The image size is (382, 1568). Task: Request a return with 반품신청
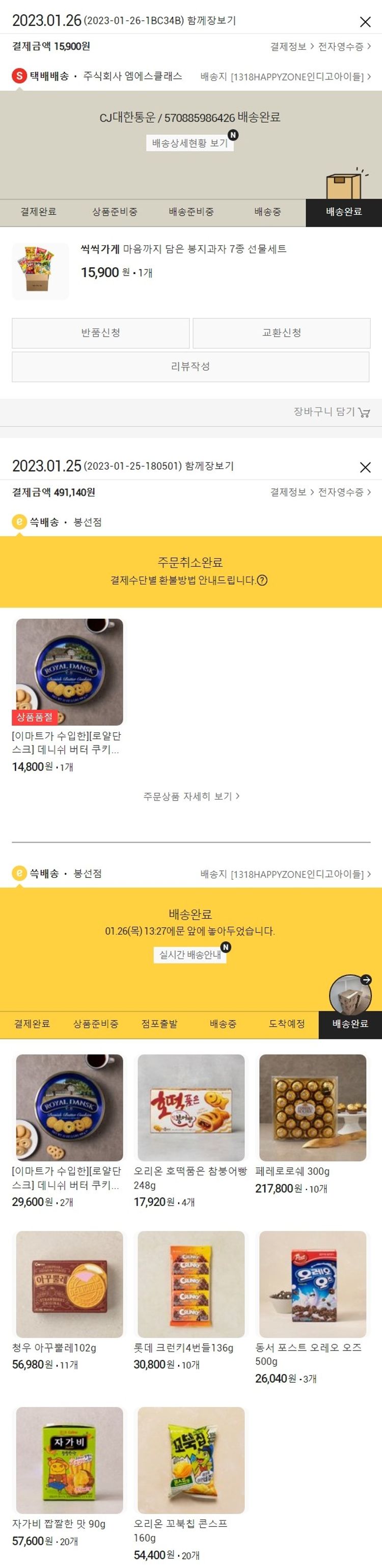point(100,333)
